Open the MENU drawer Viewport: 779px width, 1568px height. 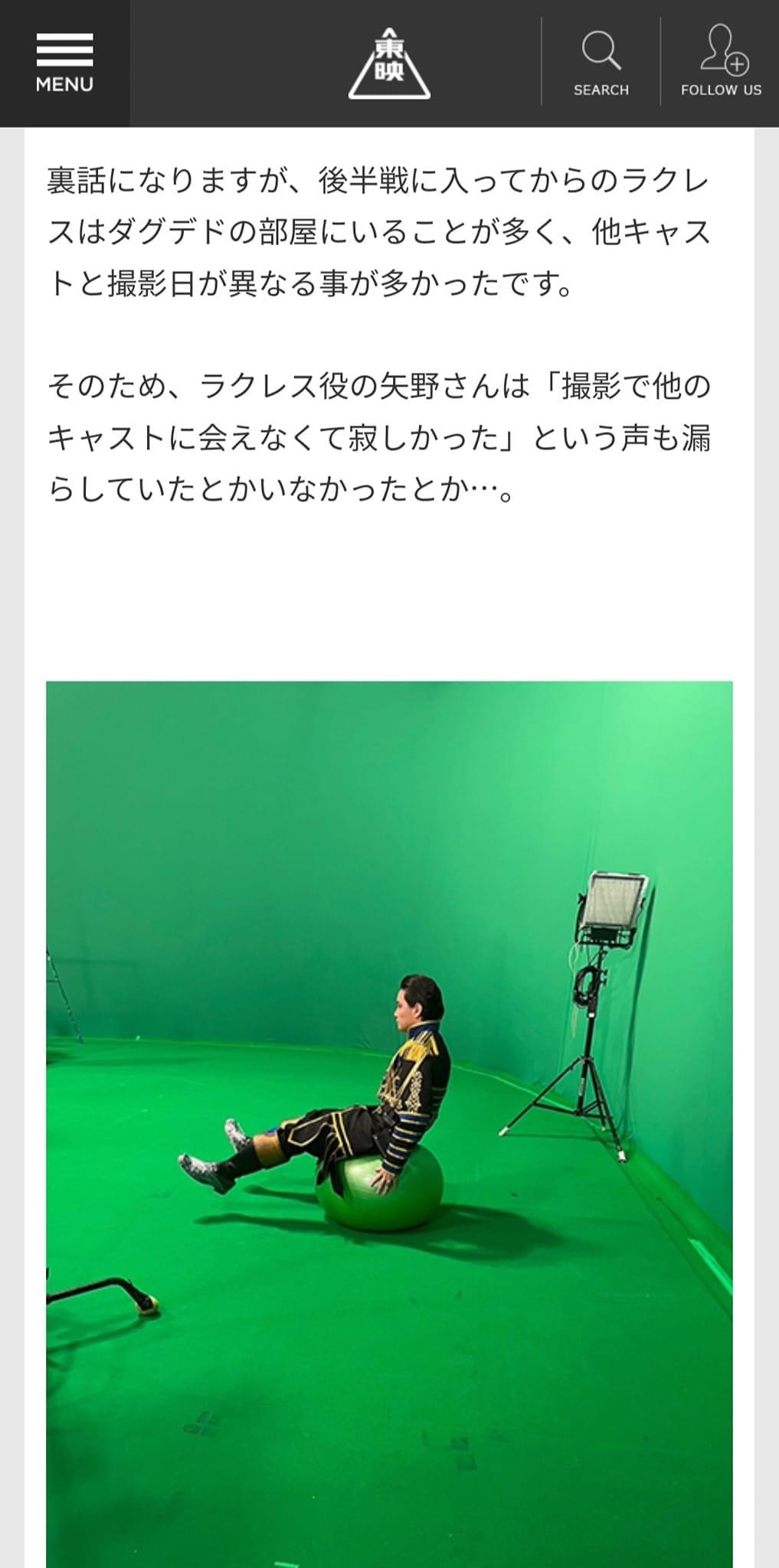click(64, 63)
